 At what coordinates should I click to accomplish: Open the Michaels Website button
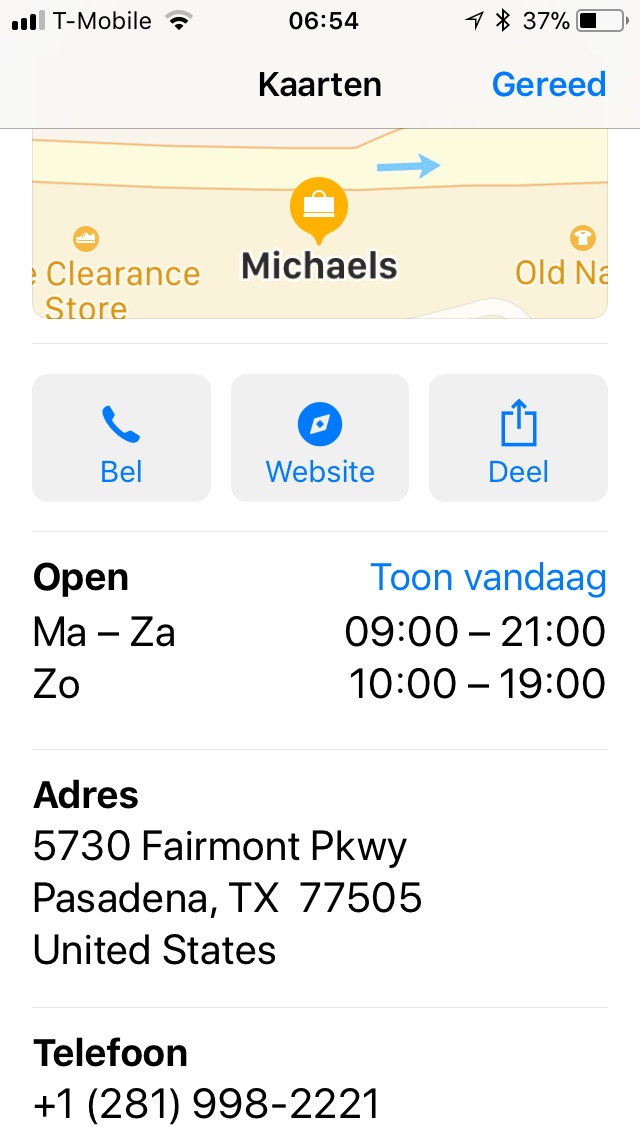tap(320, 438)
